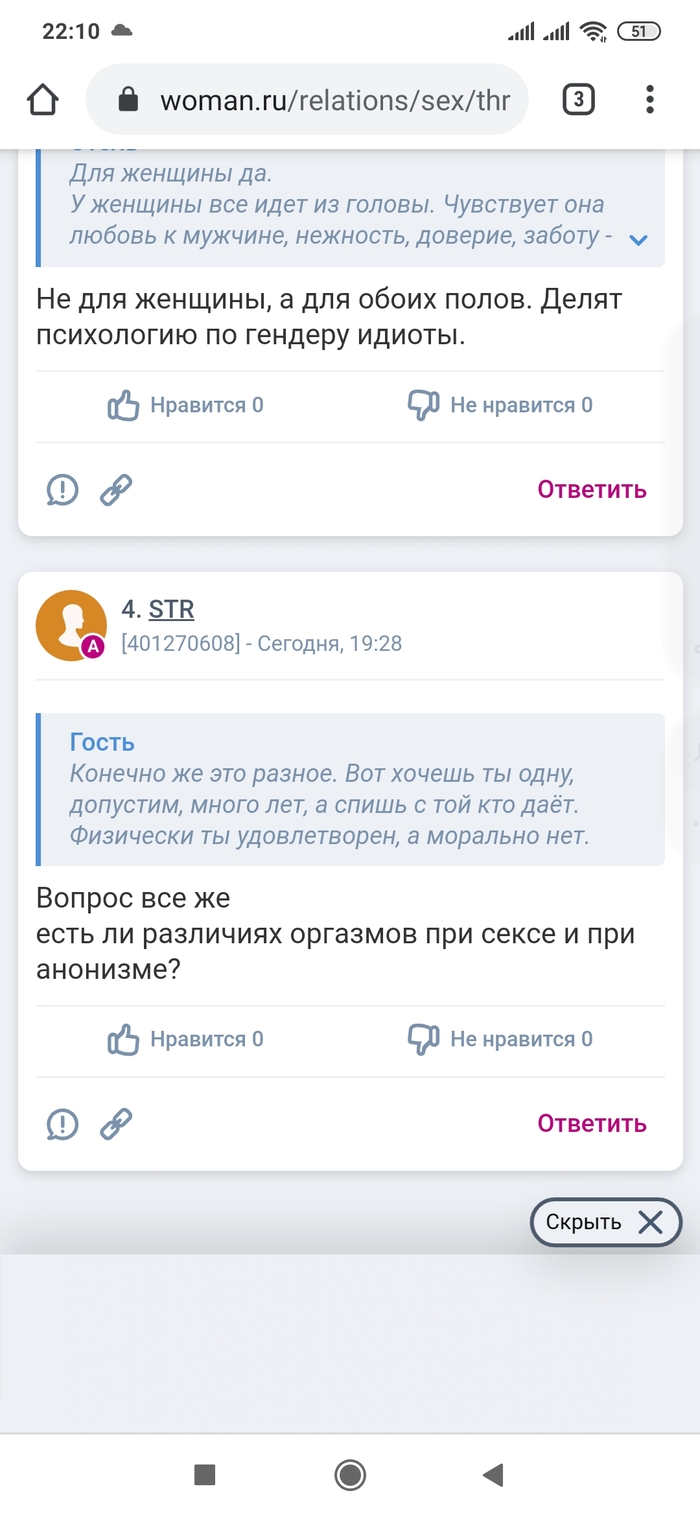Image resolution: width=700 pixels, height=1517 pixels.
Task: Go to the phone home screen
Action: (x=350, y=1474)
